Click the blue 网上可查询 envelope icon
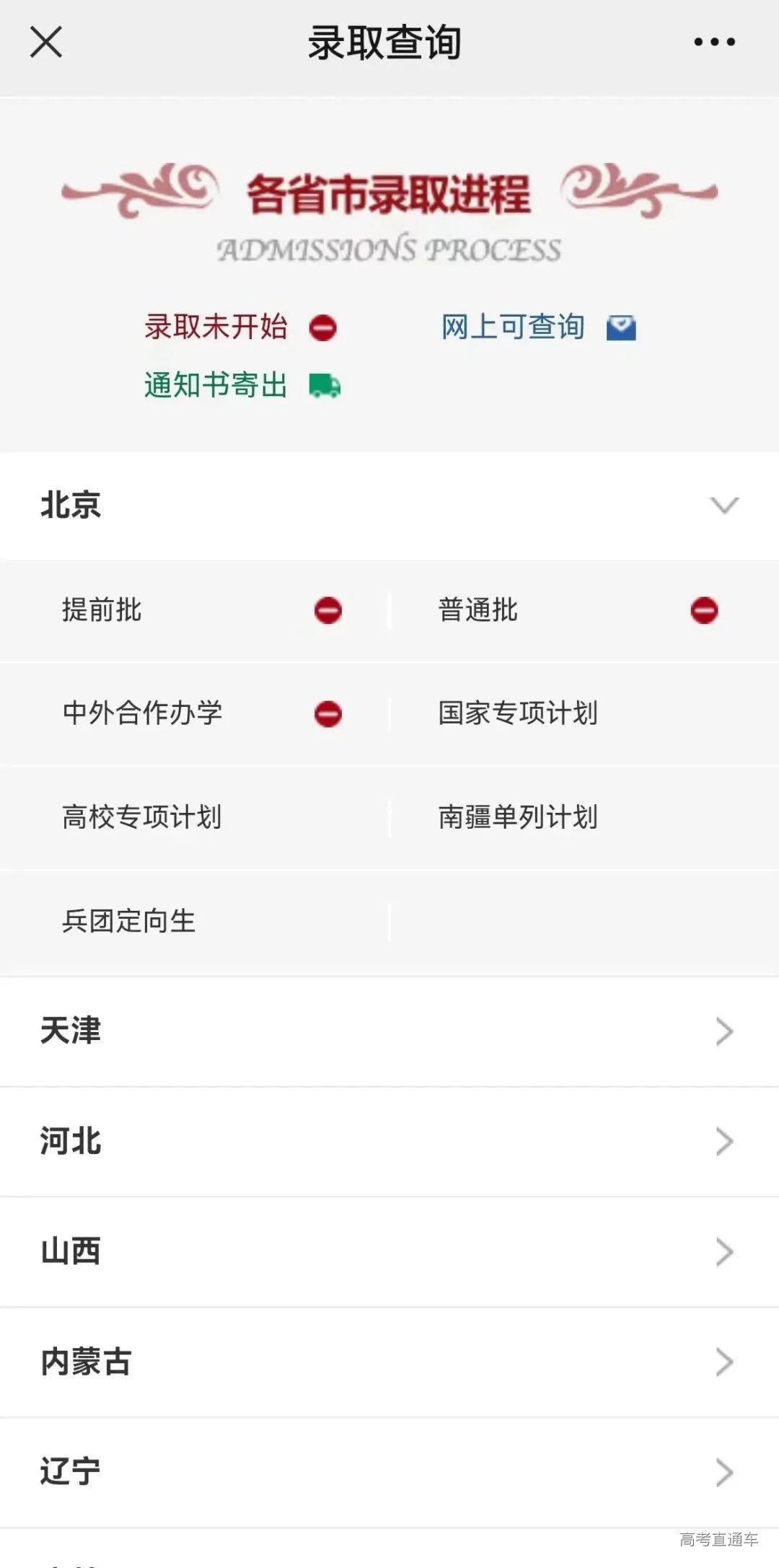This screenshot has height=1568, width=779. [620, 327]
